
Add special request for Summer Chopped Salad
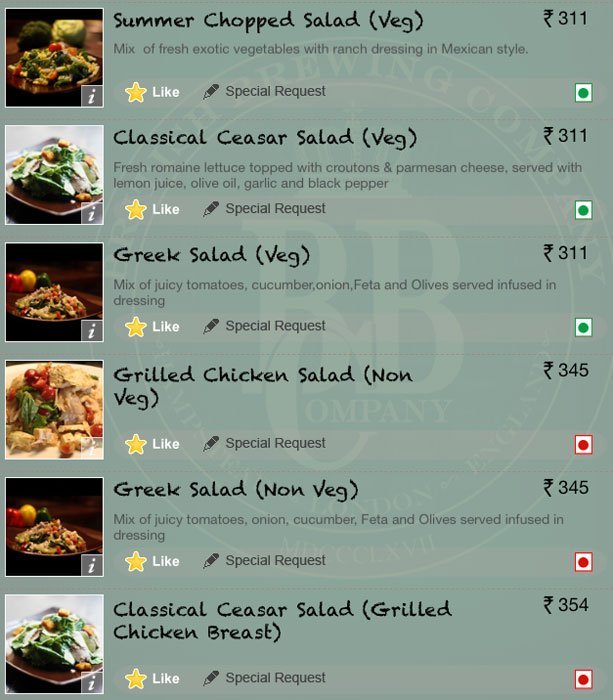(264, 91)
